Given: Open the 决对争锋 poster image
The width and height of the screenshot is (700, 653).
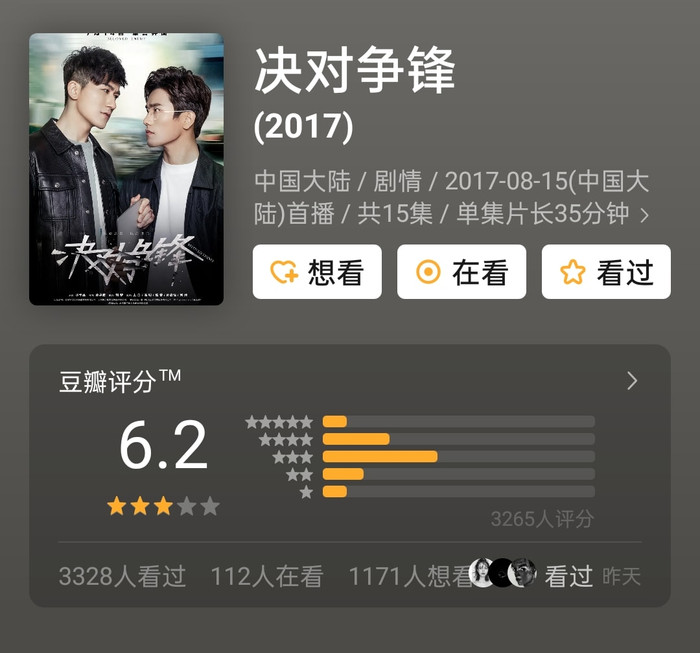Looking at the screenshot, I should [x=126, y=169].
